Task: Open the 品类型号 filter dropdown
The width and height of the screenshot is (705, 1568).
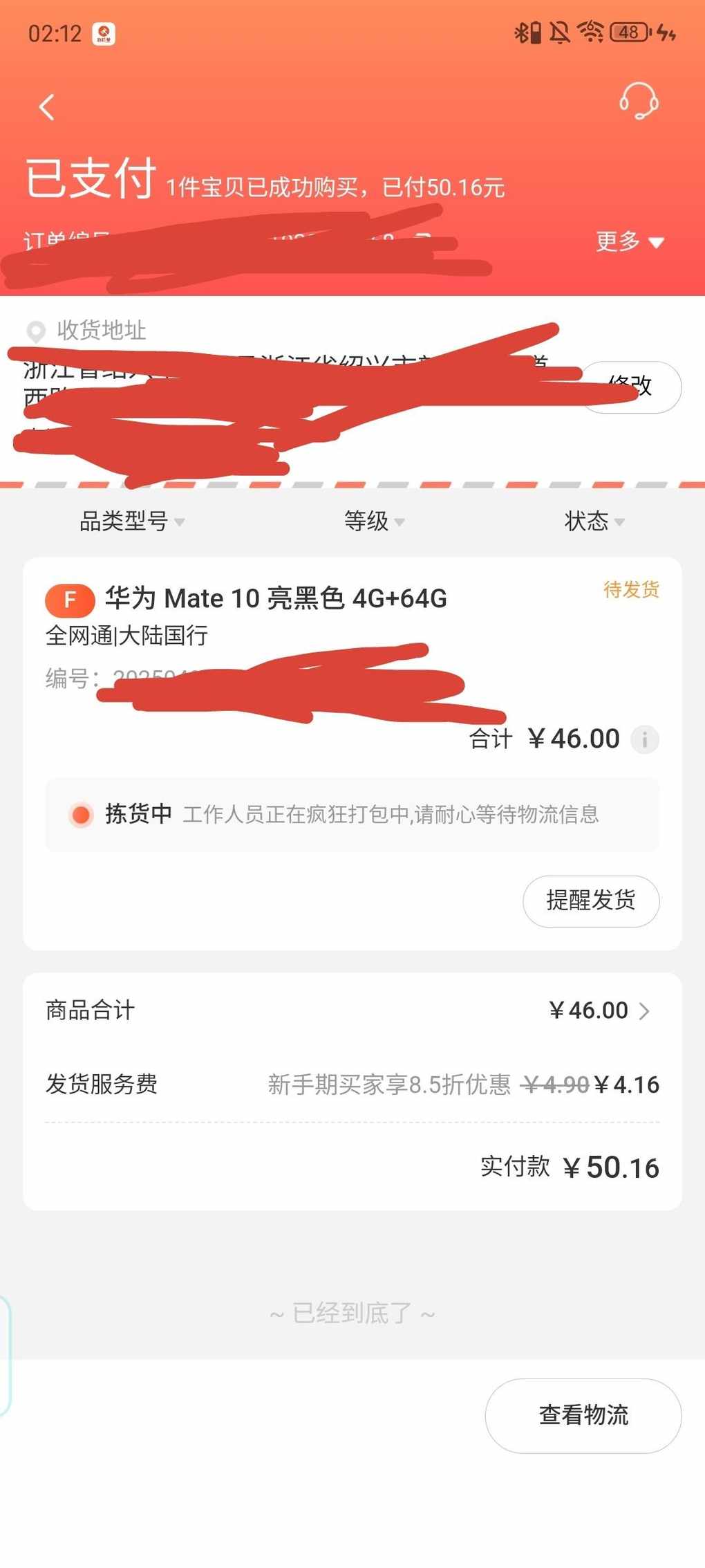Action: (131, 521)
